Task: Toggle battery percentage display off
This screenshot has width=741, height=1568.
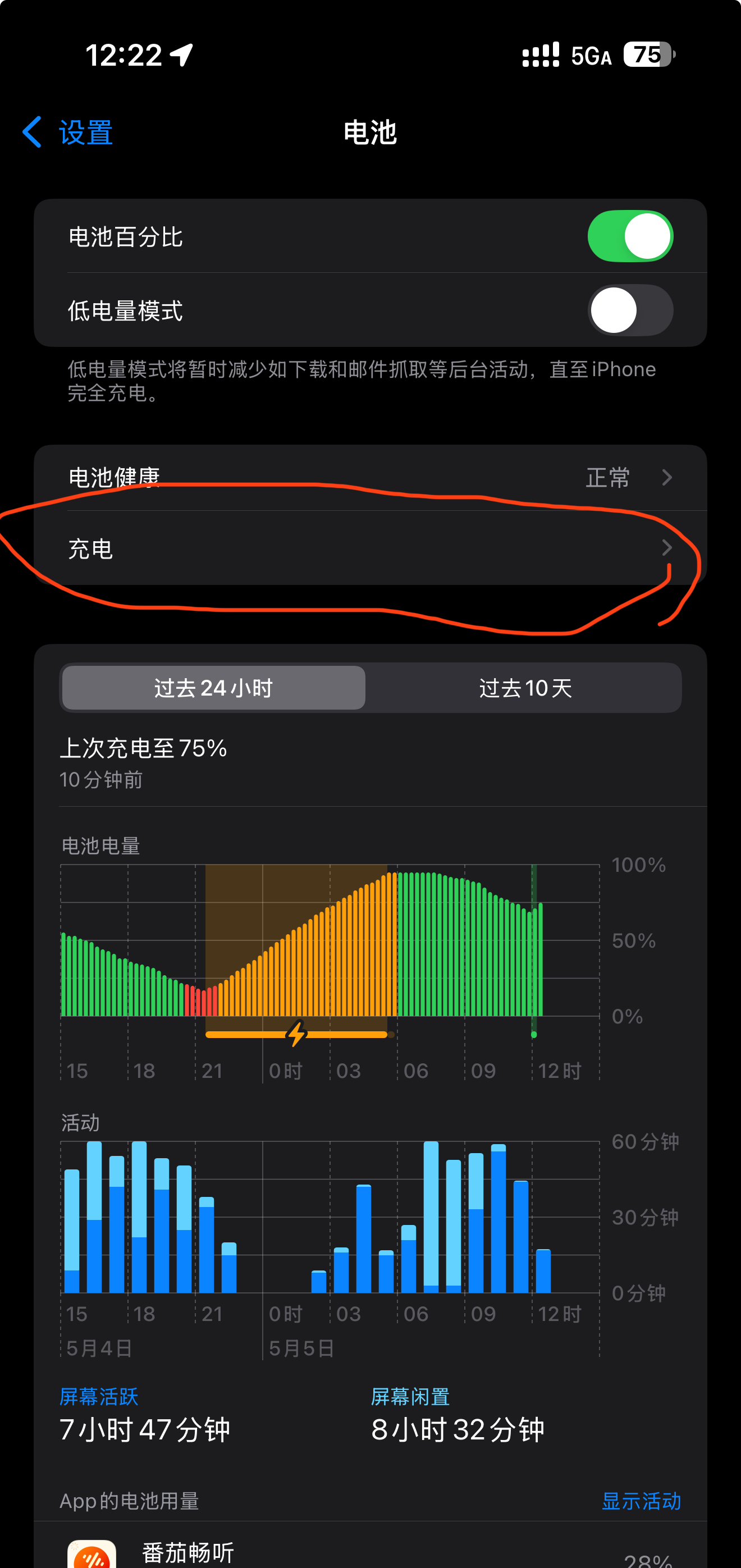Action: [x=631, y=236]
